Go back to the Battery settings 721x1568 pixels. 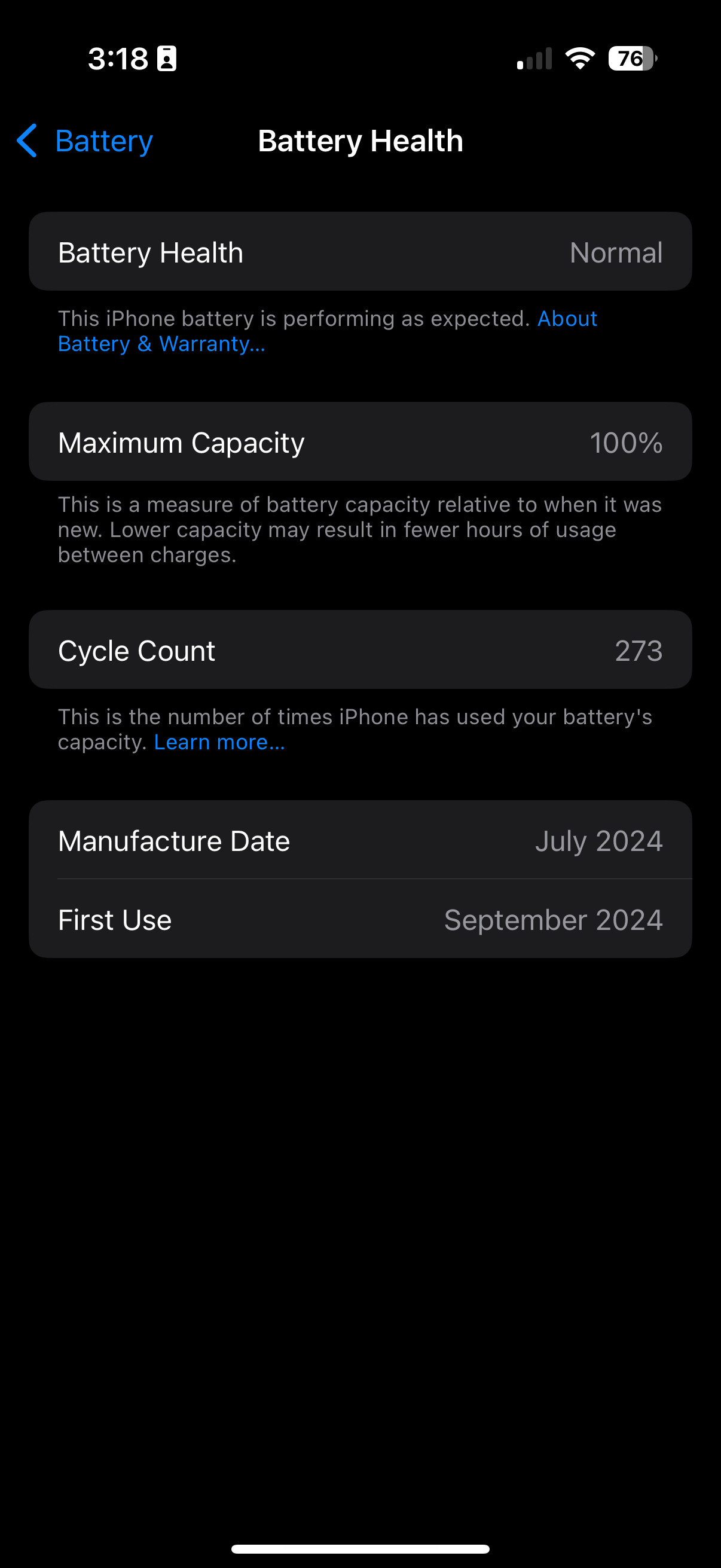[84, 141]
